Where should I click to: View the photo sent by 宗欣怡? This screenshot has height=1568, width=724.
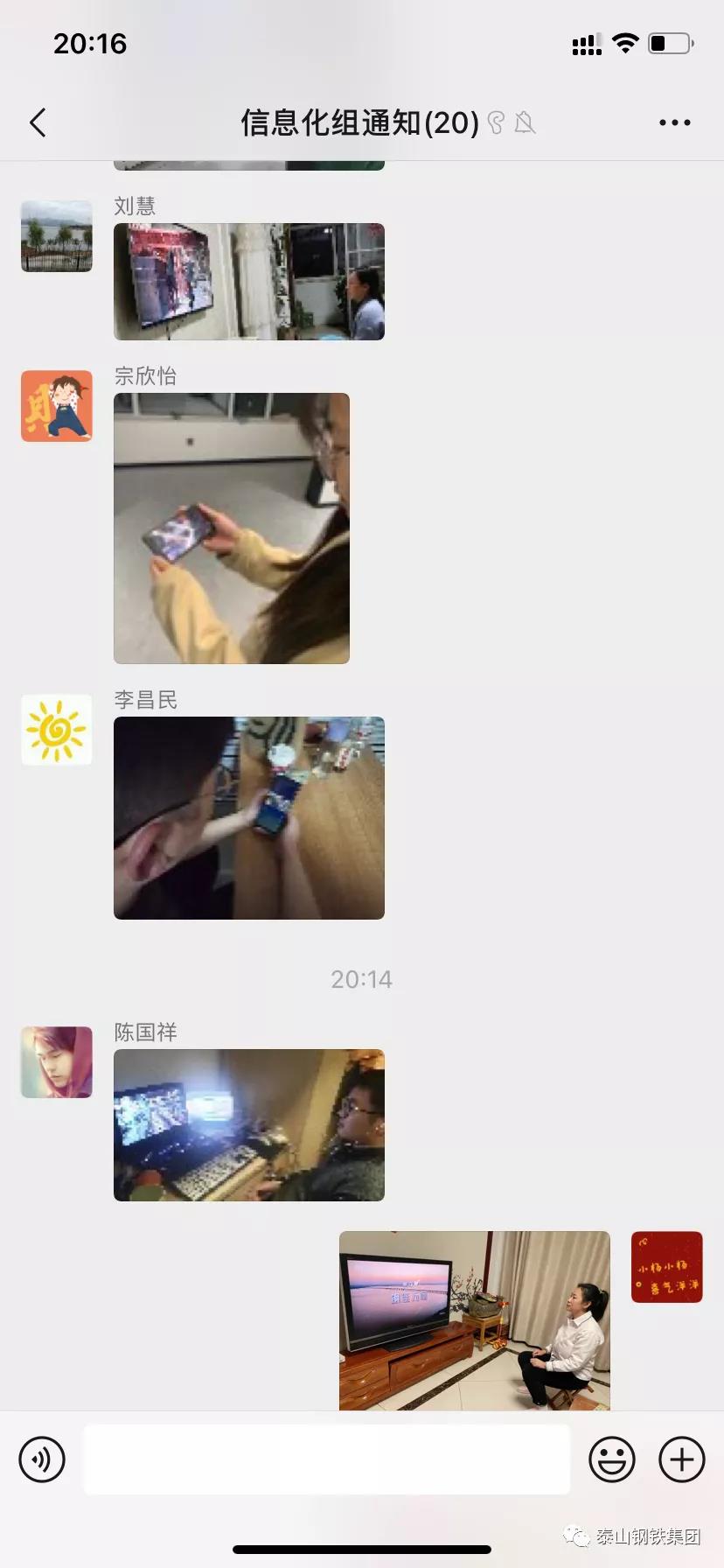coord(232,528)
